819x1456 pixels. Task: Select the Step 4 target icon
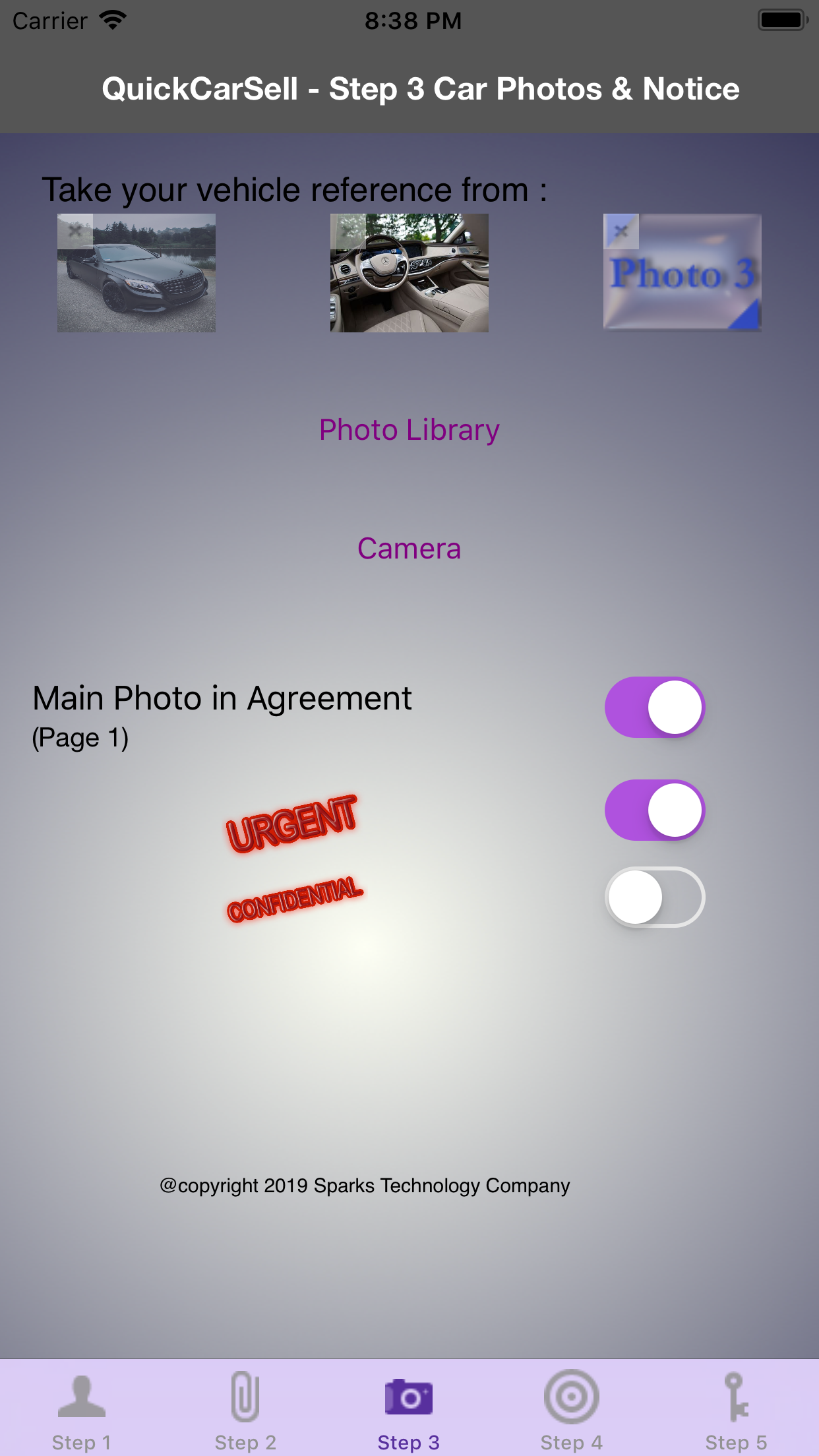point(571,1395)
